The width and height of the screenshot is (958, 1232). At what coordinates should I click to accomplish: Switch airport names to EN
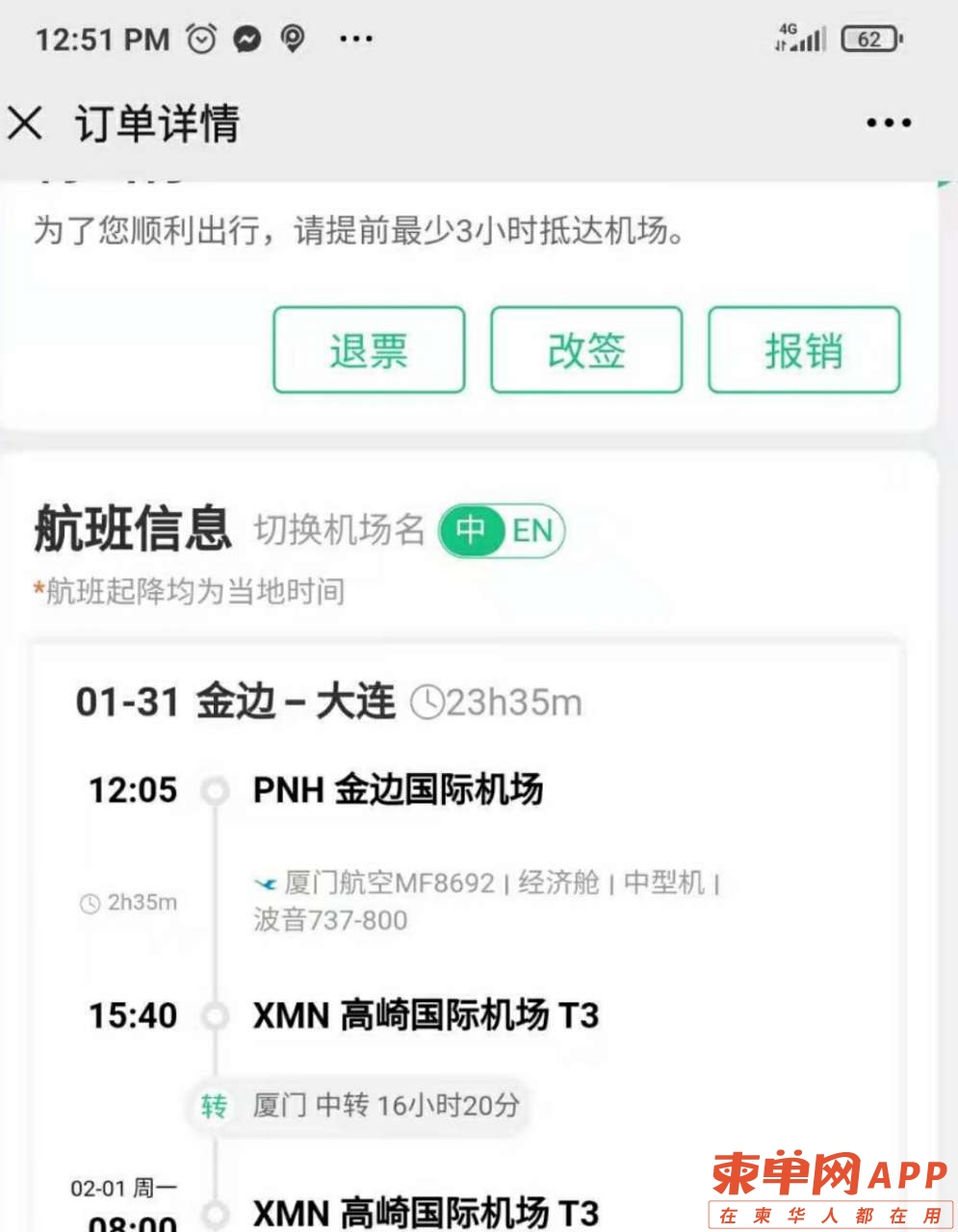(x=532, y=530)
